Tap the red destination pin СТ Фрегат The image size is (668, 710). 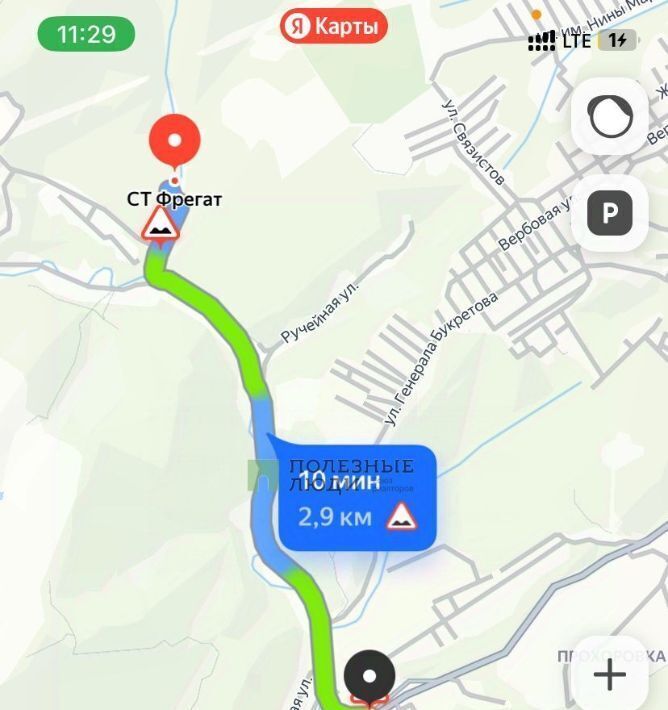coord(174,142)
